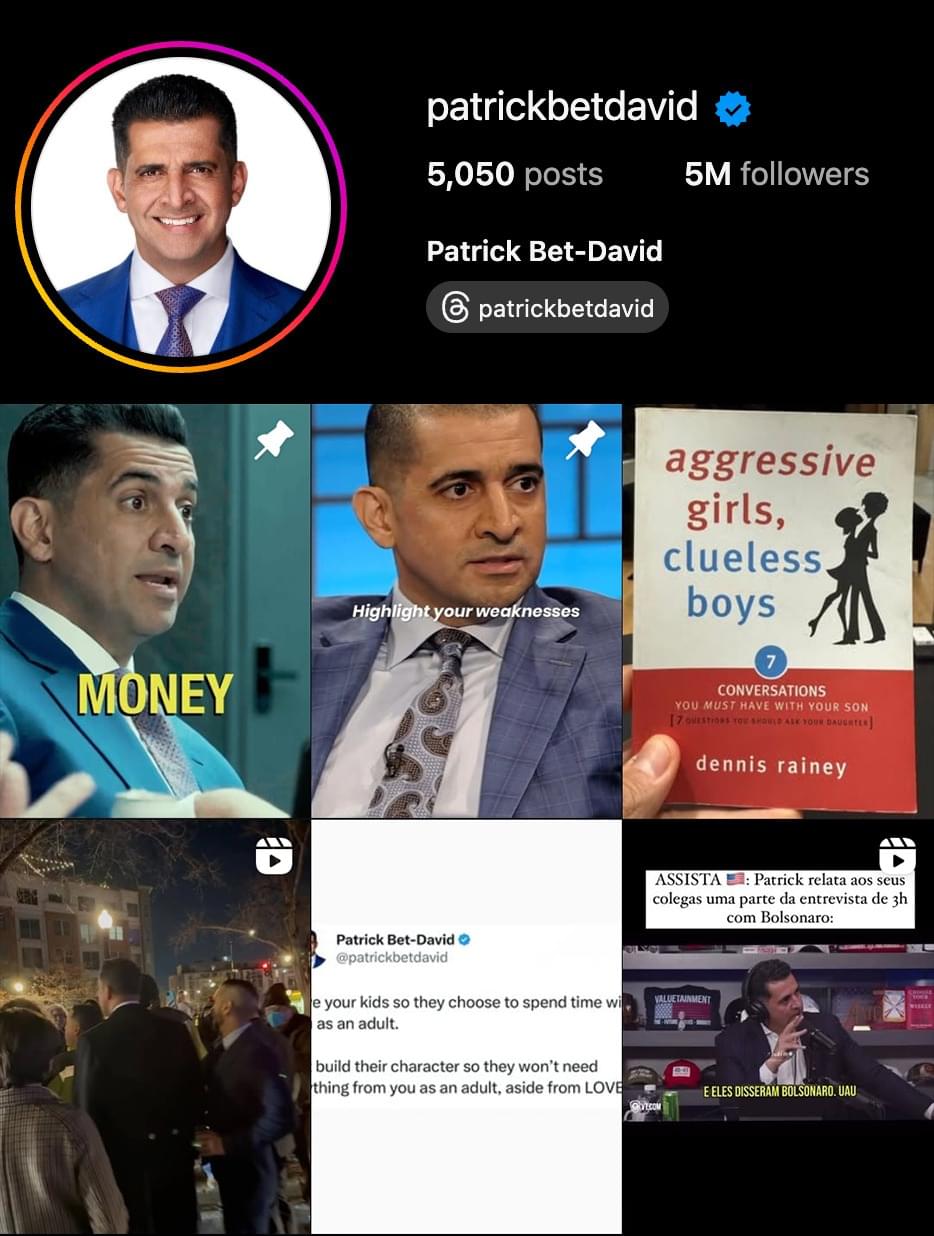The height and width of the screenshot is (1236, 934).
Task: Open the pinned MONEY post
Action: [x=155, y=610]
